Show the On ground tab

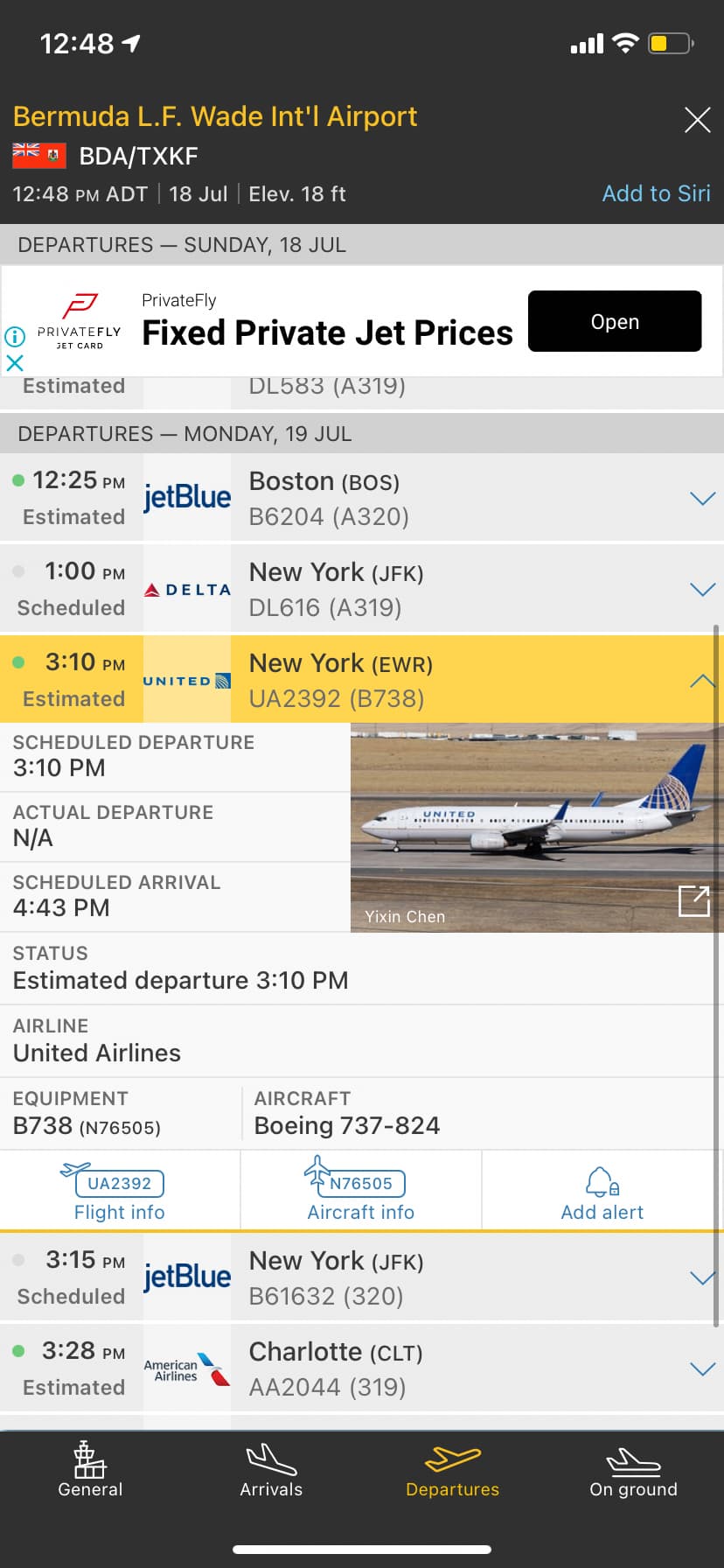pyautogui.click(x=633, y=1470)
